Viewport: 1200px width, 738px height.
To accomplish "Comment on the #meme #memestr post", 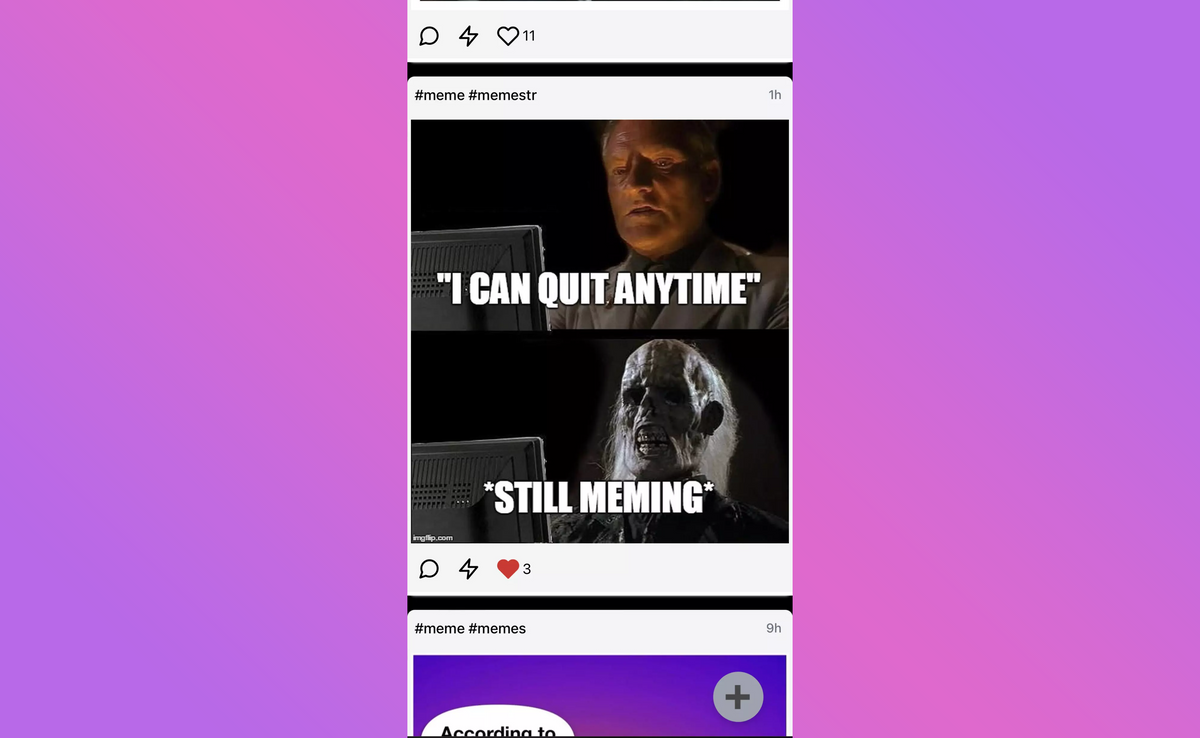I will pyautogui.click(x=429, y=569).
